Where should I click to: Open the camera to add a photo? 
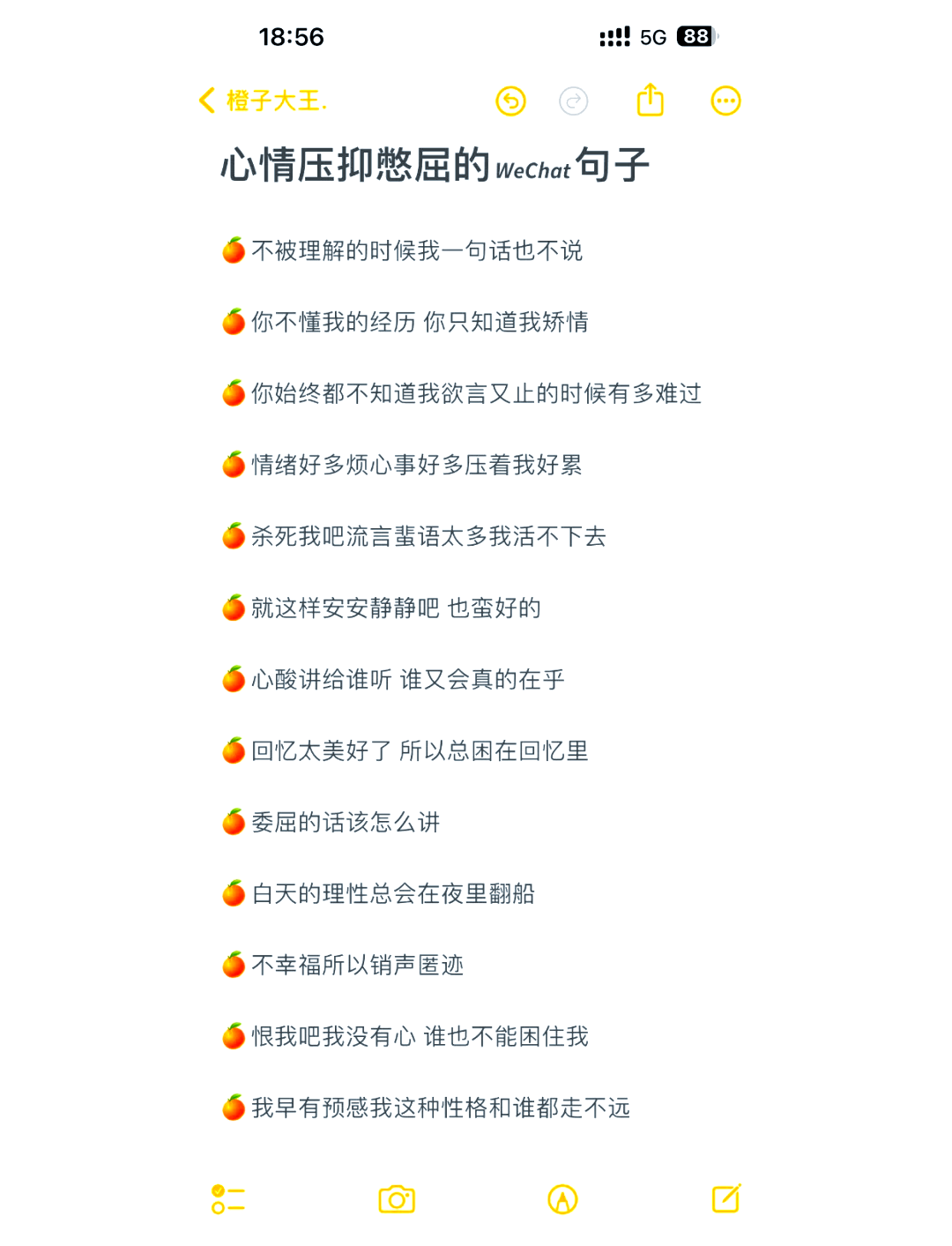point(397,1199)
